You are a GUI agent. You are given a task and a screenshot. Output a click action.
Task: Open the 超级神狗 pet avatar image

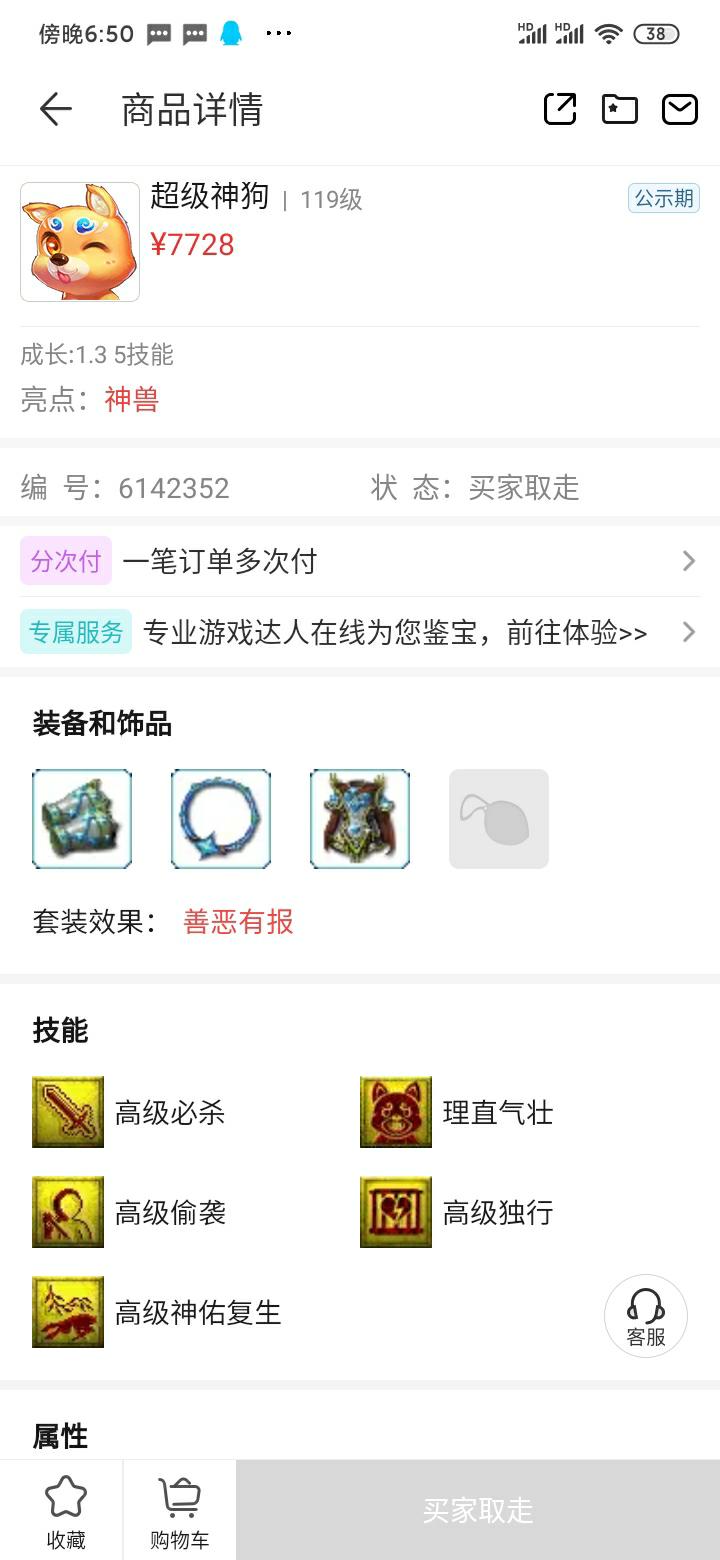[80, 242]
